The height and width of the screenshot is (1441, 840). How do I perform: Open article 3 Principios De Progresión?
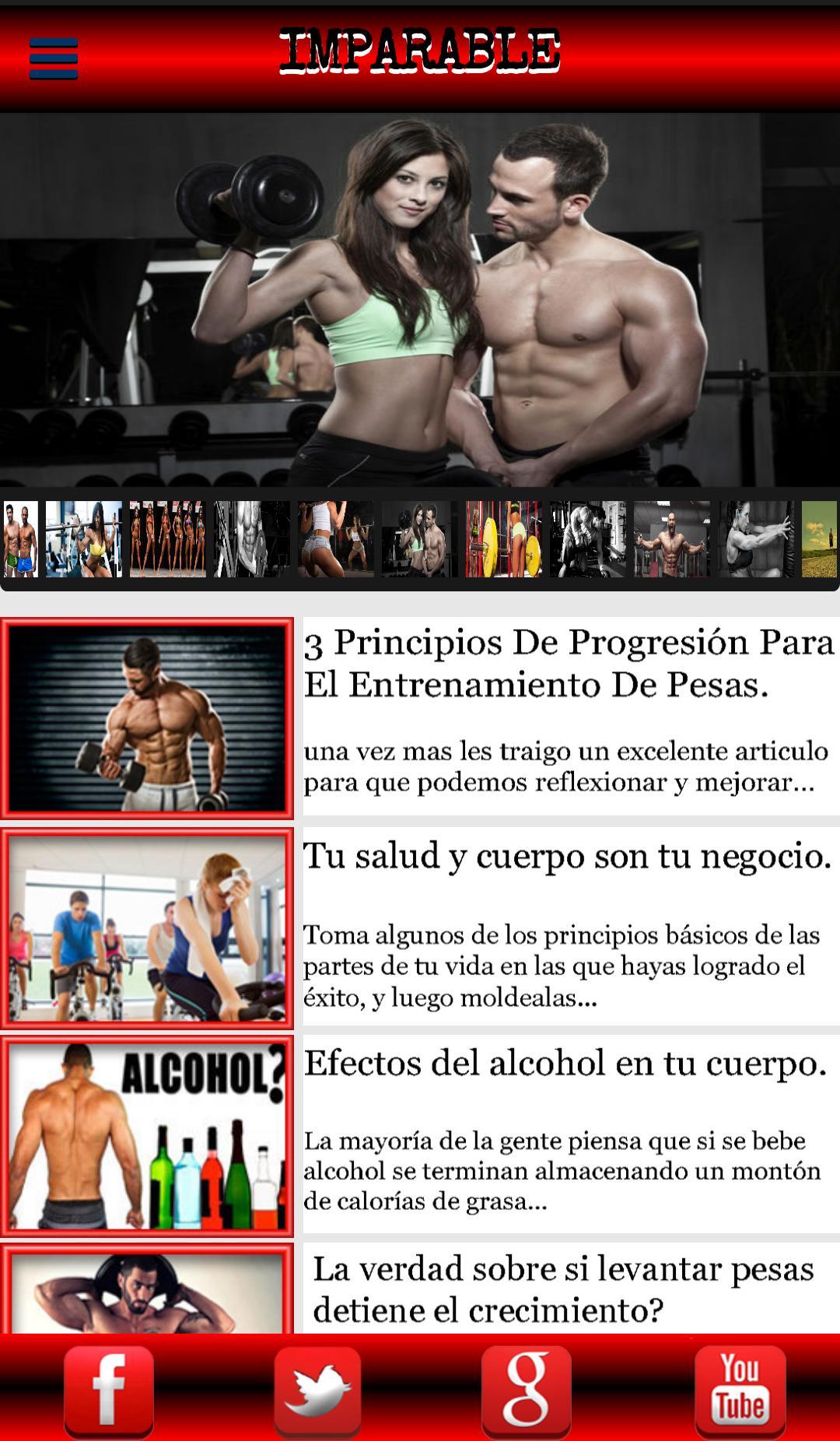[569, 664]
